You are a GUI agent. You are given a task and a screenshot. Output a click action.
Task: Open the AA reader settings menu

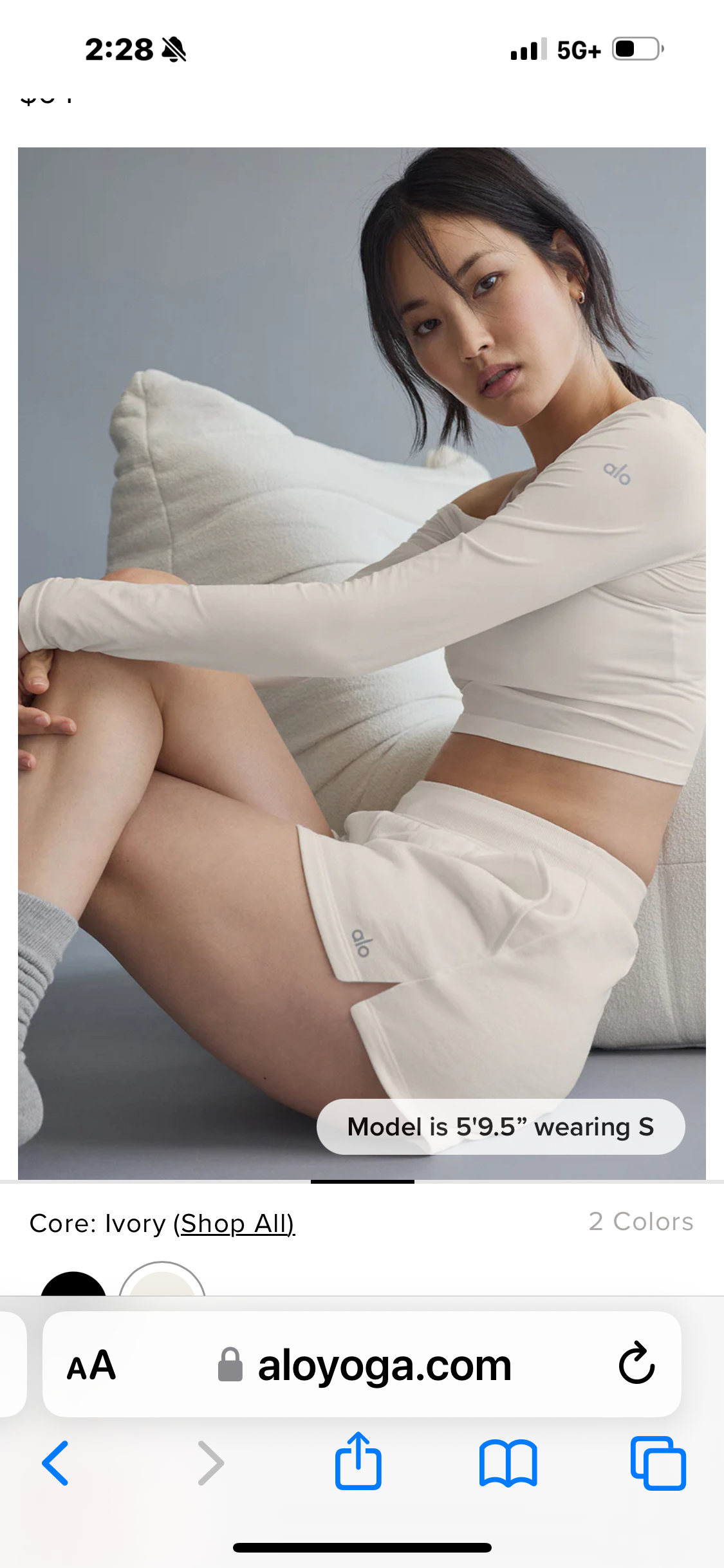(x=91, y=1365)
